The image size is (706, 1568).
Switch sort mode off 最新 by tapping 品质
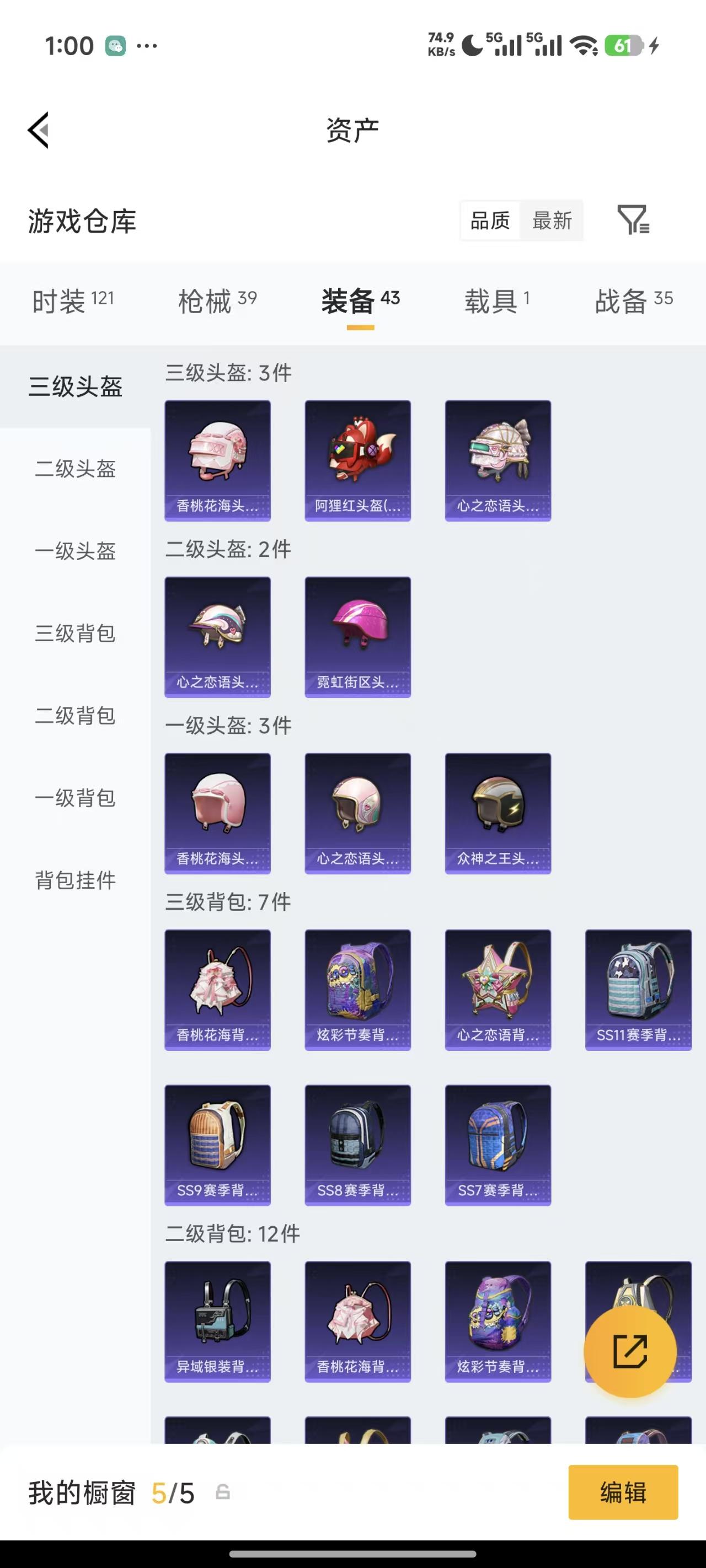pos(491,221)
